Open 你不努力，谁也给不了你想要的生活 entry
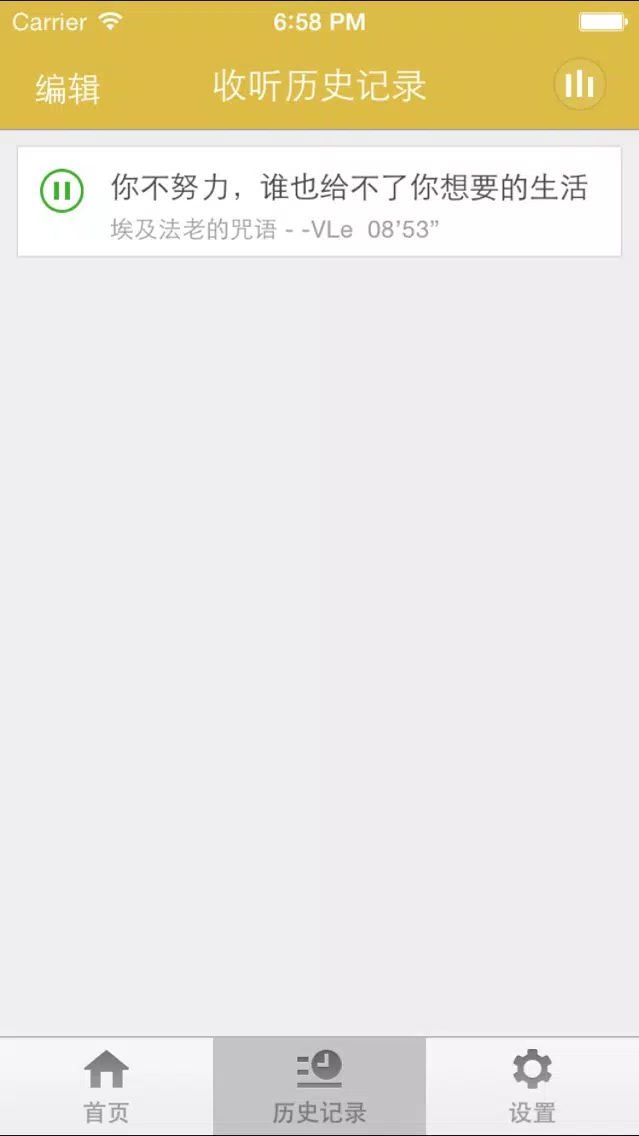This screenshot has width=639, height=1136. 348,201
